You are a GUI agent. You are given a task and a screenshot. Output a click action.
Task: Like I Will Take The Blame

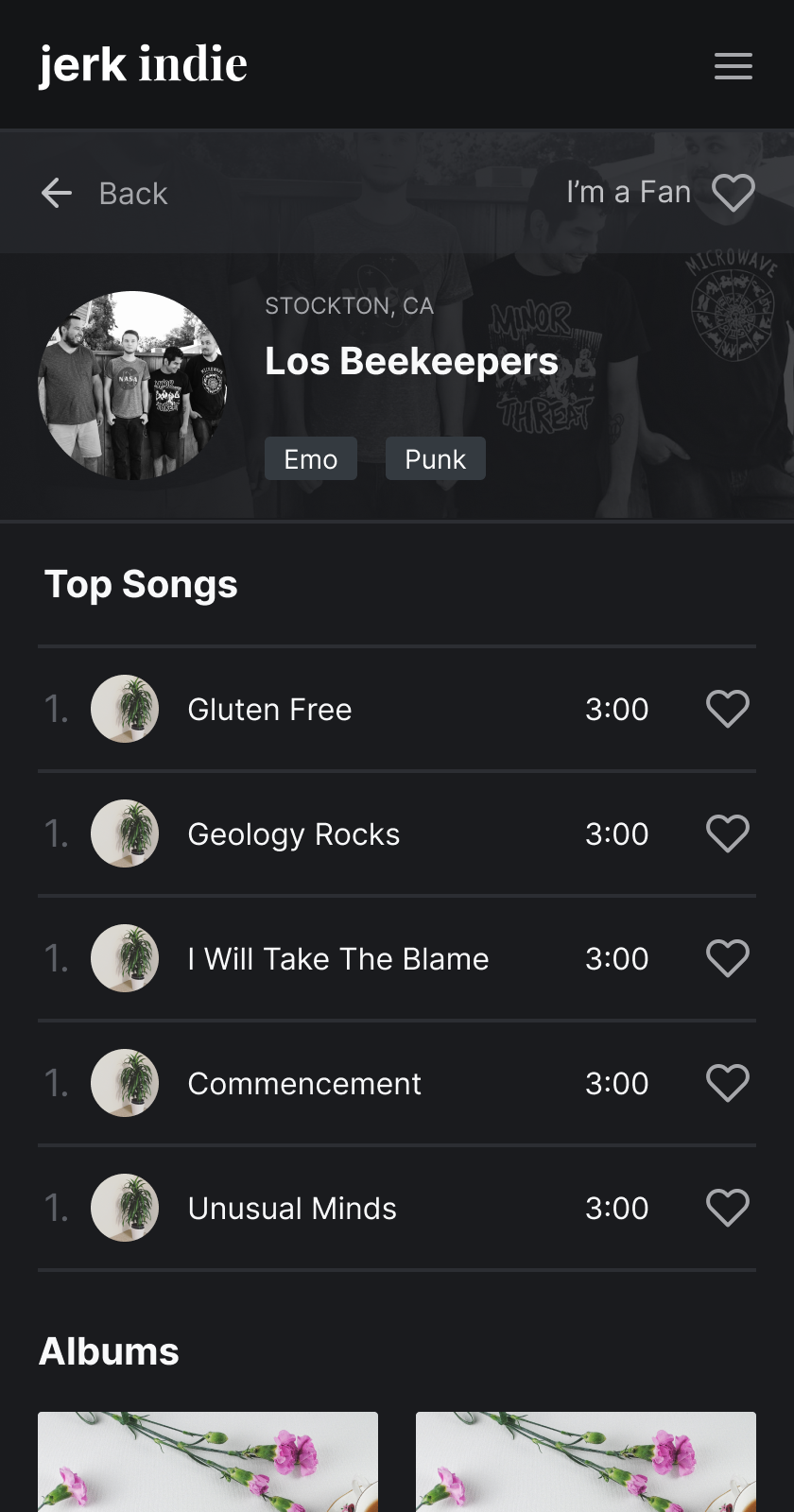(727, 958)
